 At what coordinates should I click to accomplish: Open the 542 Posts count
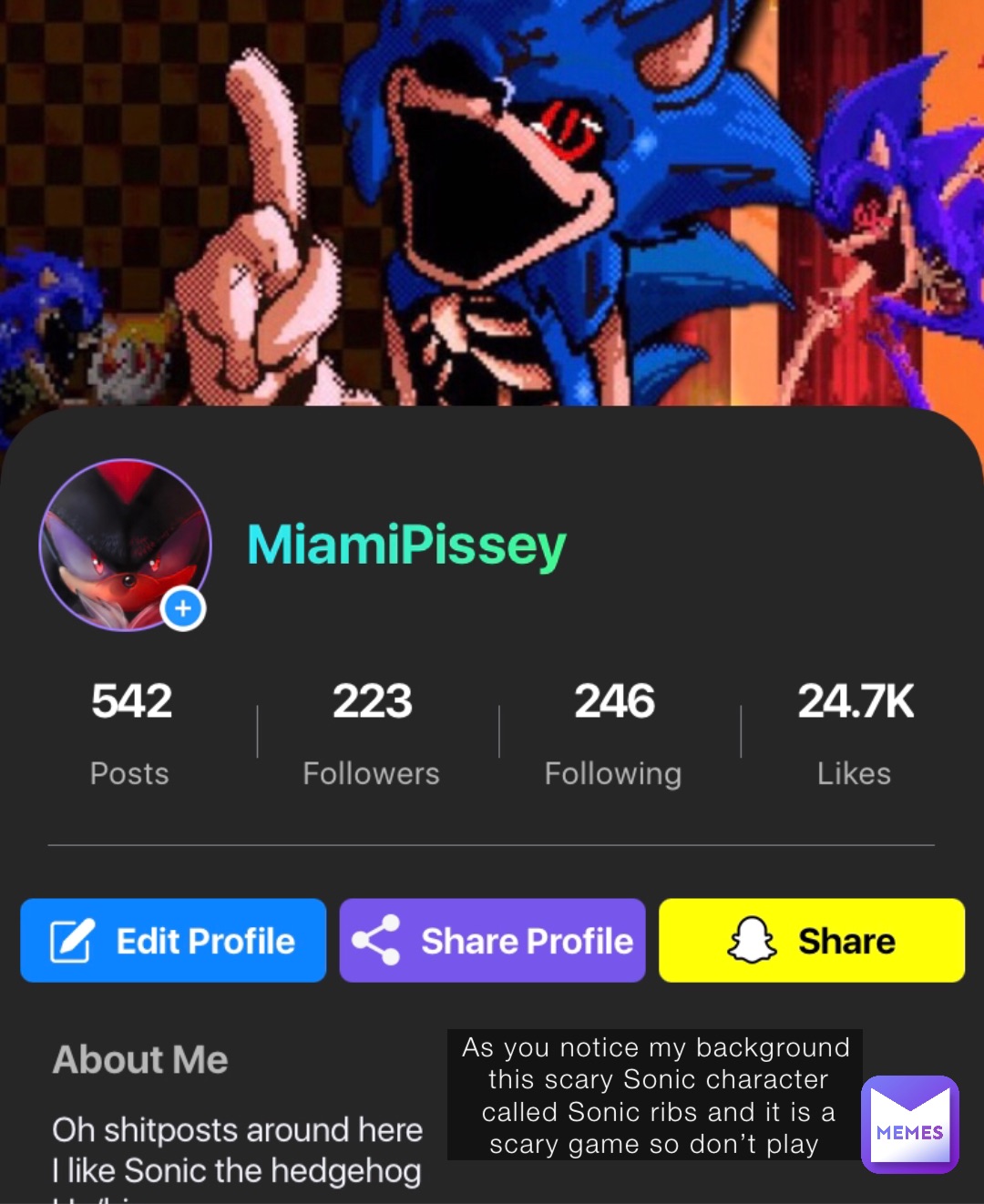tap(130, 699)
